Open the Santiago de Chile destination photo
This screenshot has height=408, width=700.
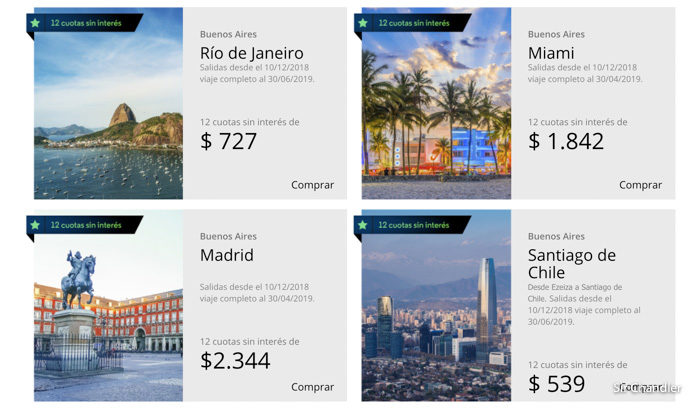436,310
